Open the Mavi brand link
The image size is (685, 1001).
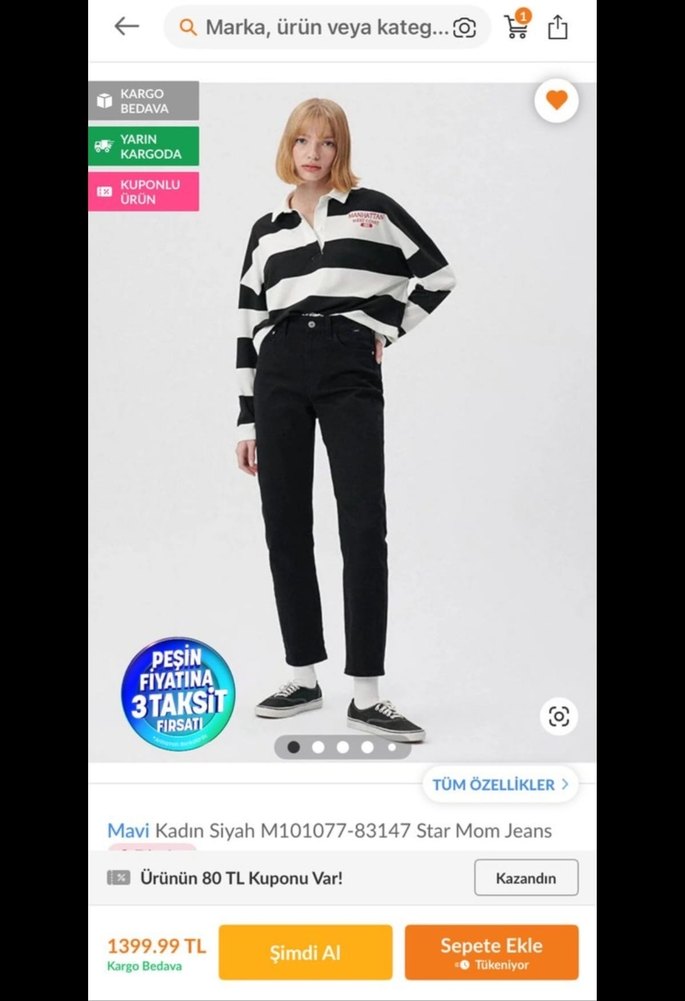tap(128, 831)
